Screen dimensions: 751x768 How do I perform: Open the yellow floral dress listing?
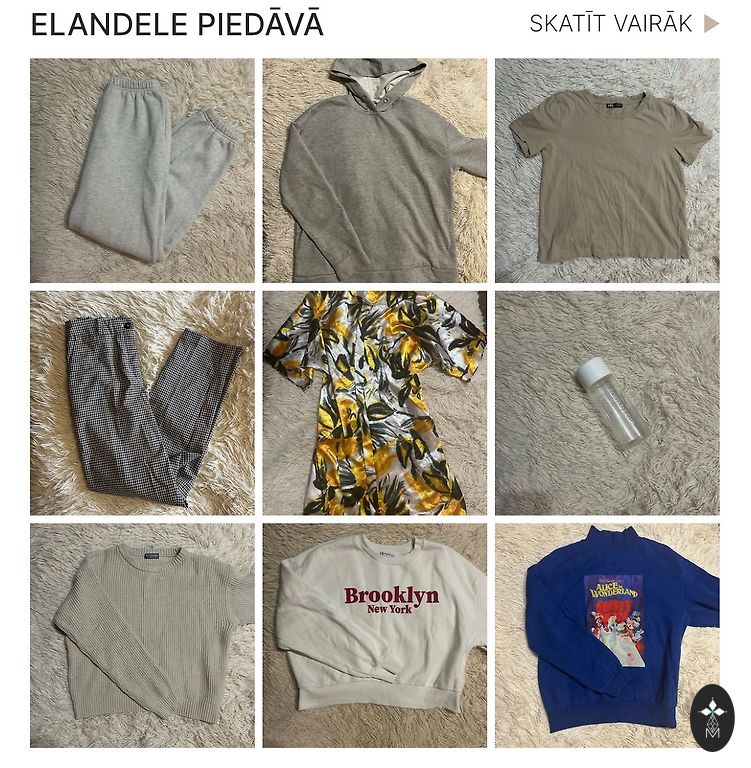(374, 403)
